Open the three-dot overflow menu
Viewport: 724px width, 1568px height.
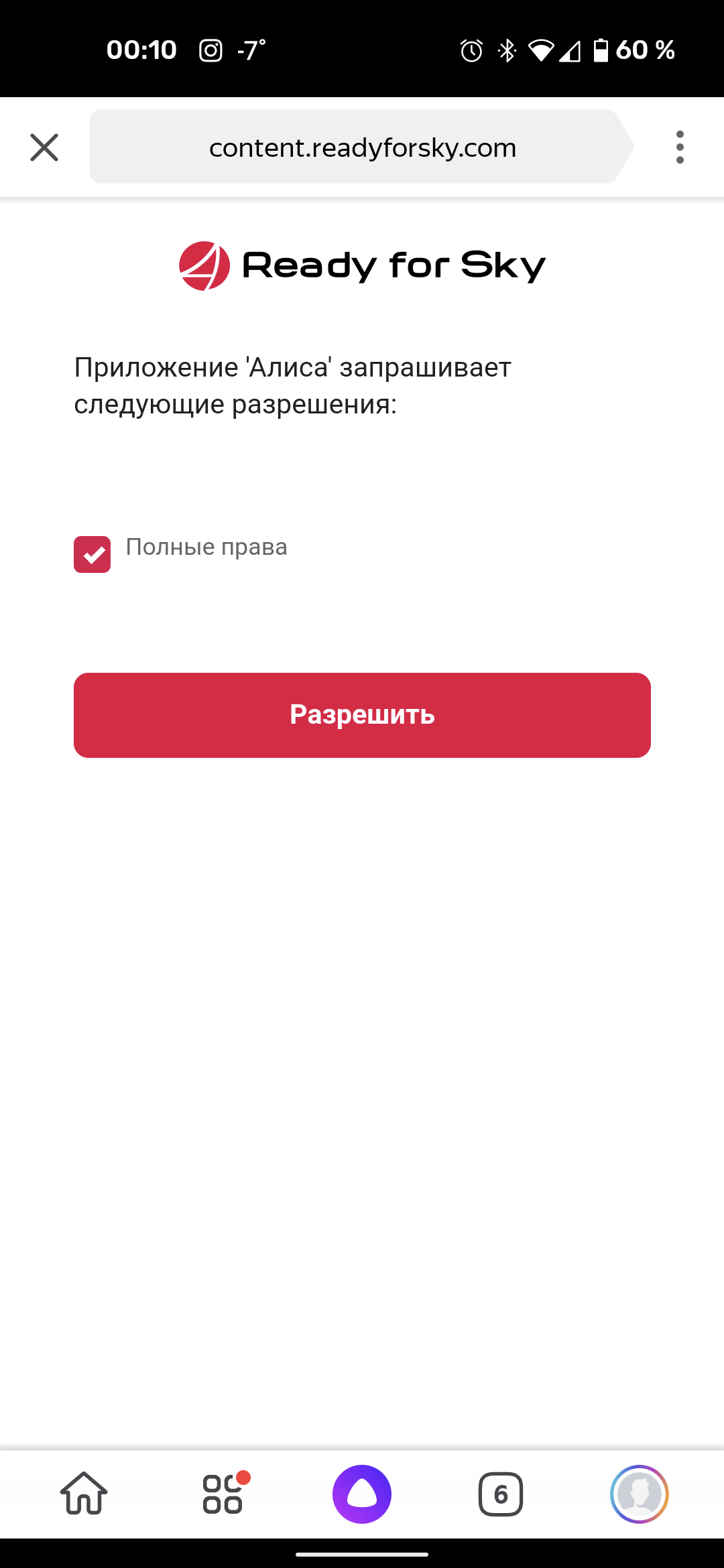680,147
